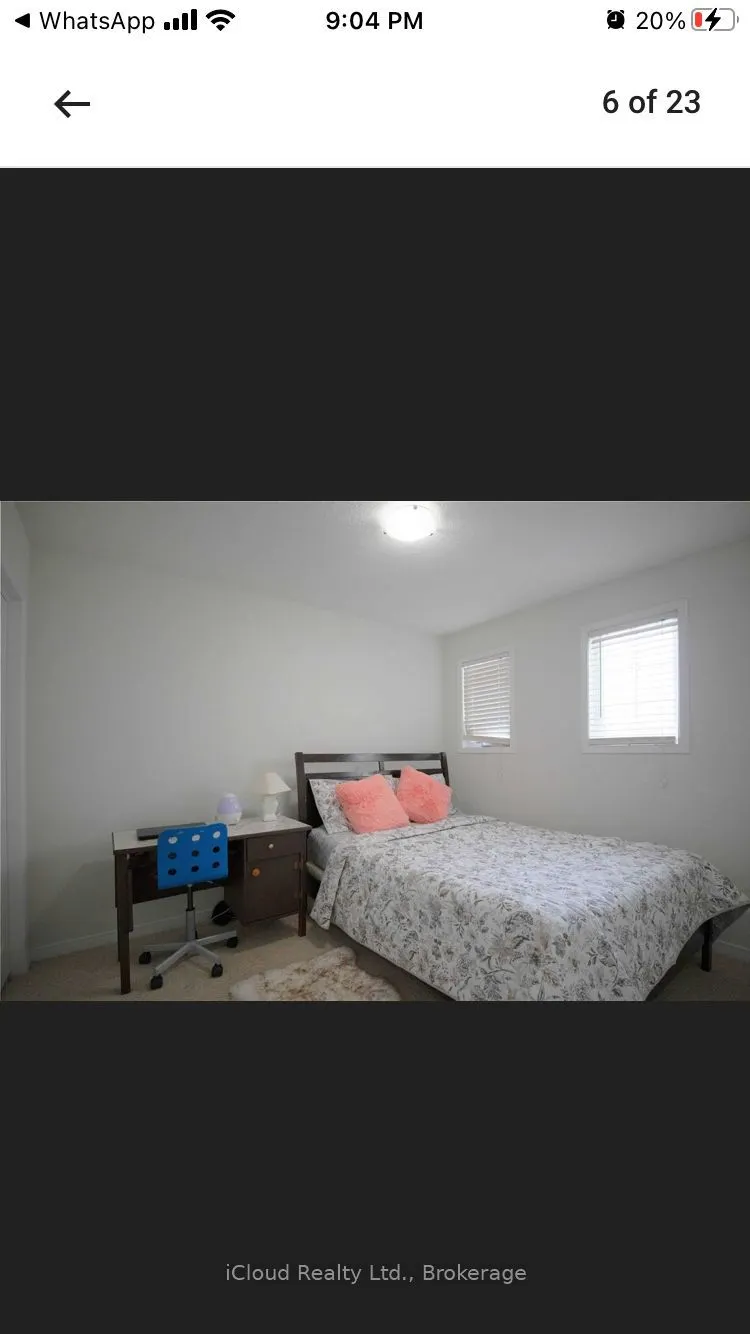Tap the bedroom listing photo
This screenshot has height=1334, width=750.
coord(375,751)
